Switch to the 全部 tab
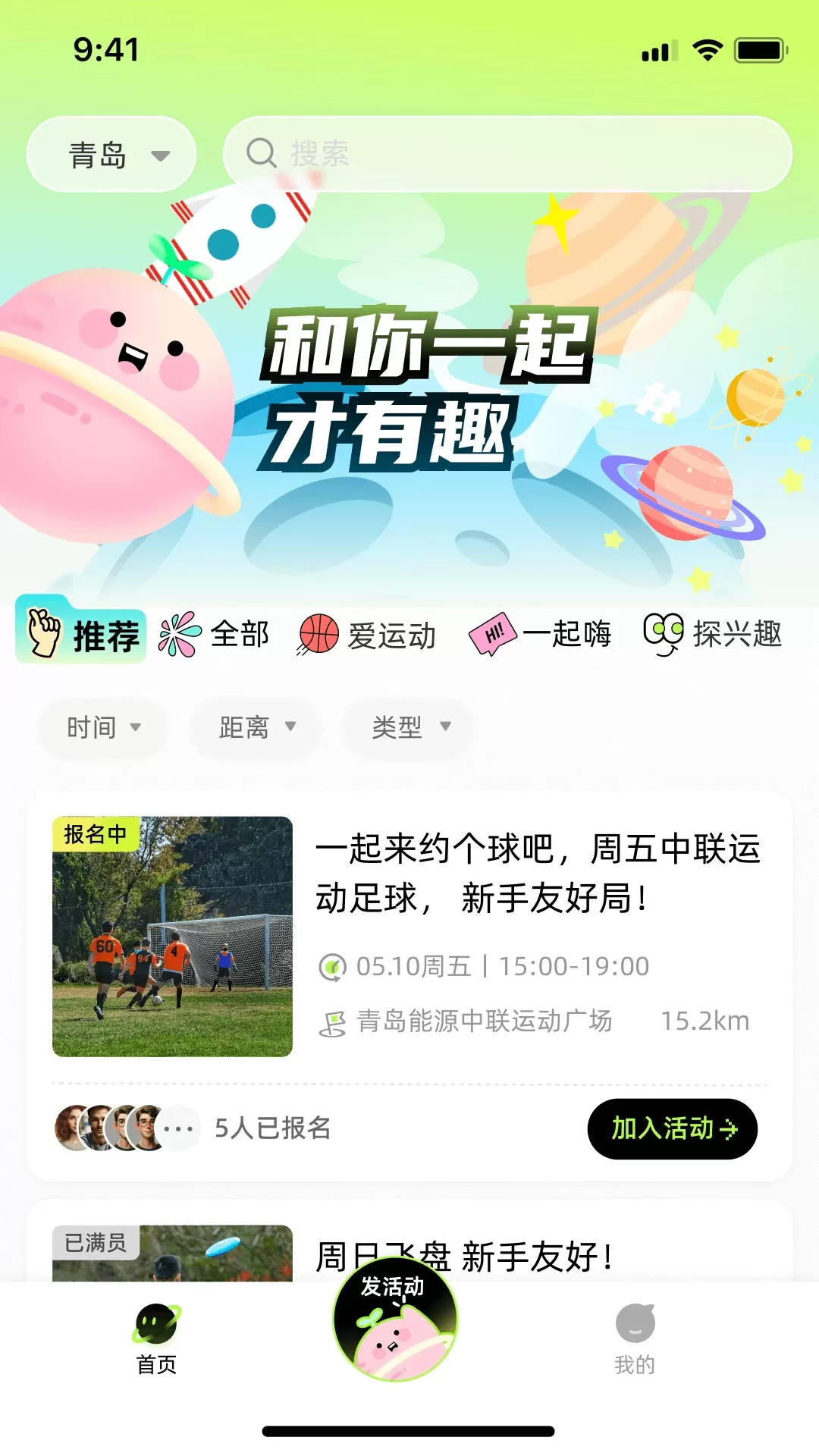 [214, 635]
